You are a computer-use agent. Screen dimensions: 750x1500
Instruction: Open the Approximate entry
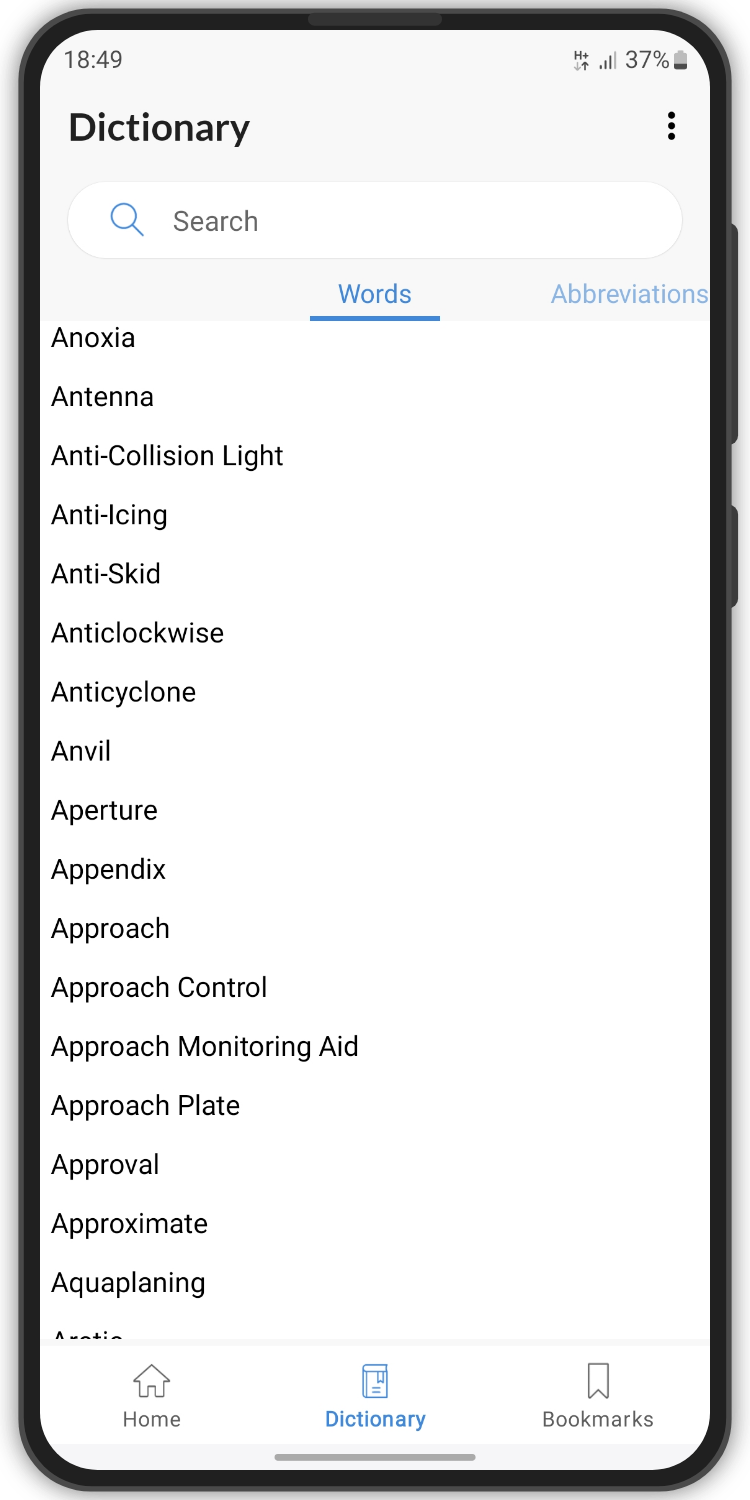(375, 1223)
